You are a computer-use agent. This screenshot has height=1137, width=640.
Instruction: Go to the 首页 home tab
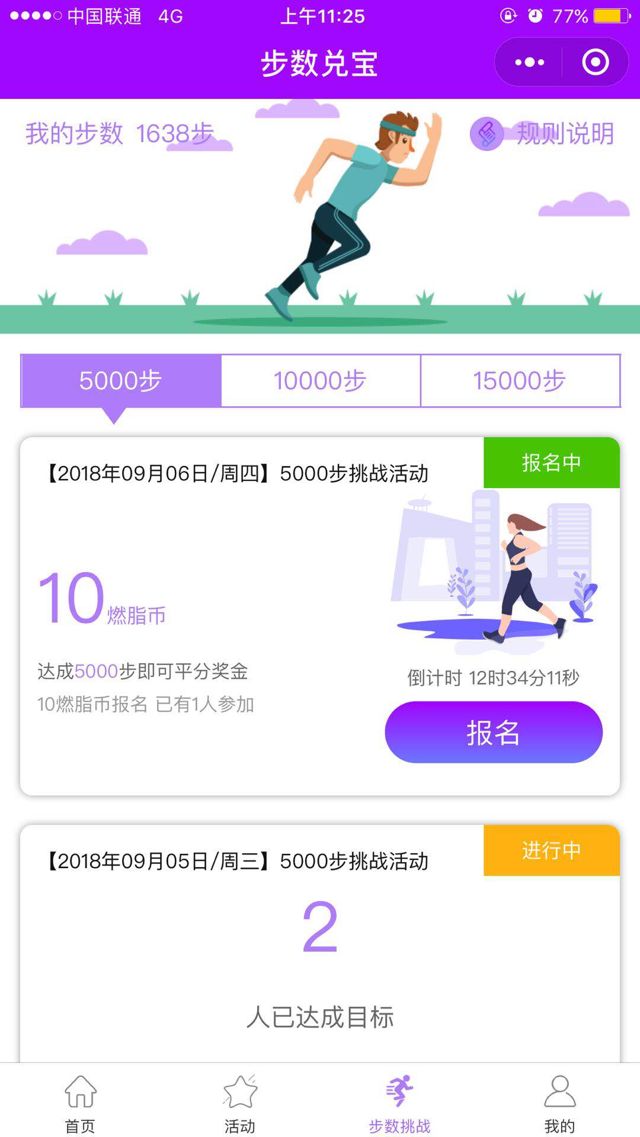tap(80, 1102)
